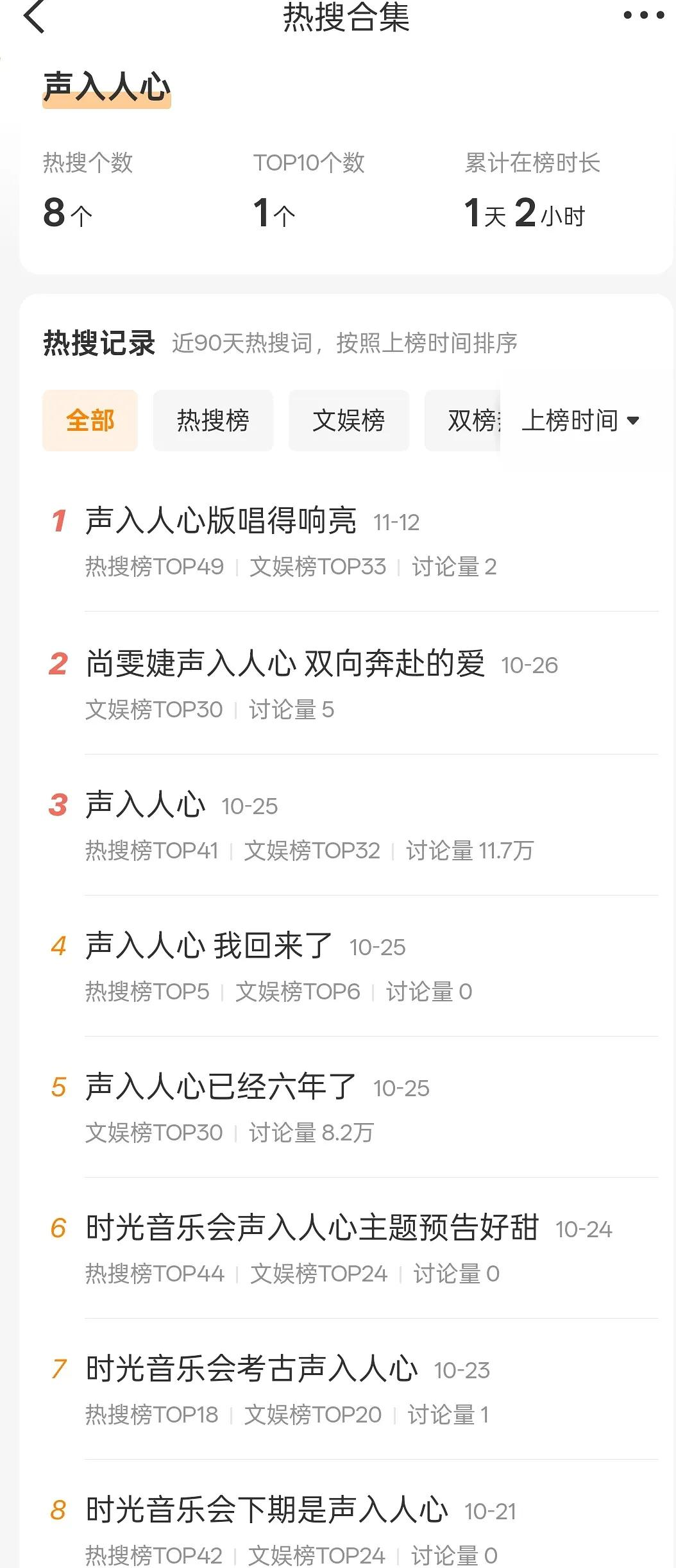Open hot search 声入人心 我回来了
Image resolution: width=676 pixels, height=1568 pixels.
click(209, 946)
